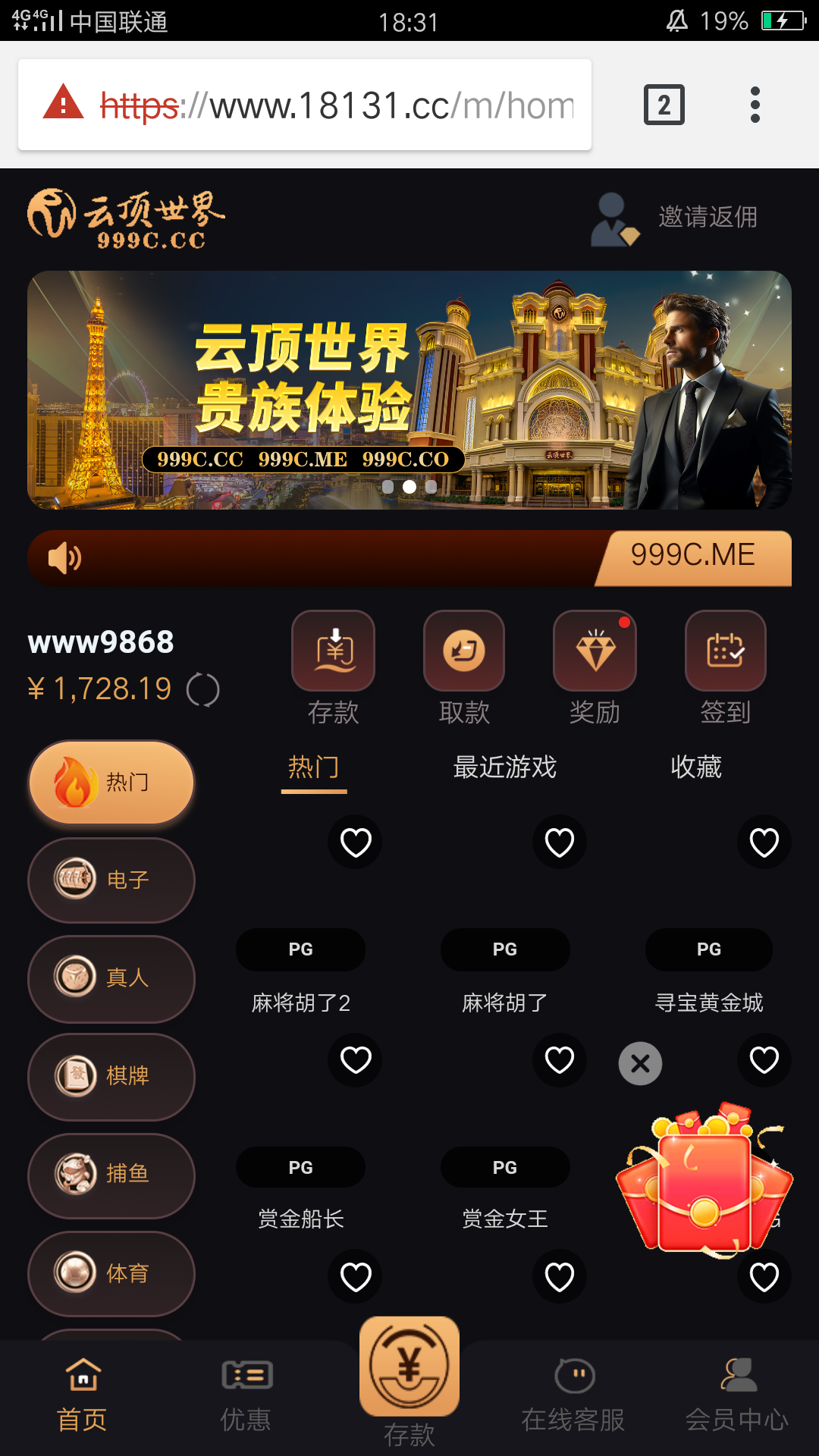Image resolution: width=819 pixels, height=1456 pixels.
Task: Switch to the 最近游戏 tab
Action: 504,767
